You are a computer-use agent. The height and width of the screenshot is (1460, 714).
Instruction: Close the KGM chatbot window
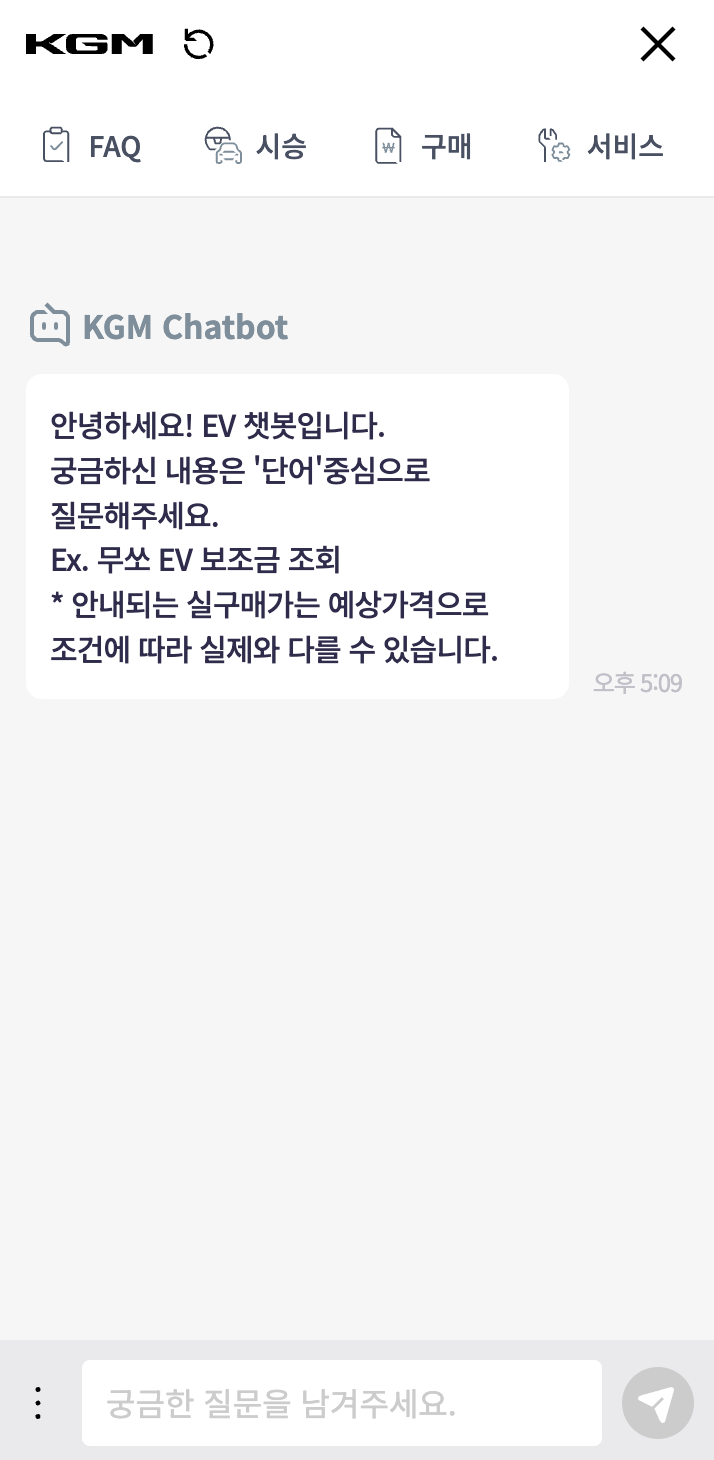click(657, 44)
